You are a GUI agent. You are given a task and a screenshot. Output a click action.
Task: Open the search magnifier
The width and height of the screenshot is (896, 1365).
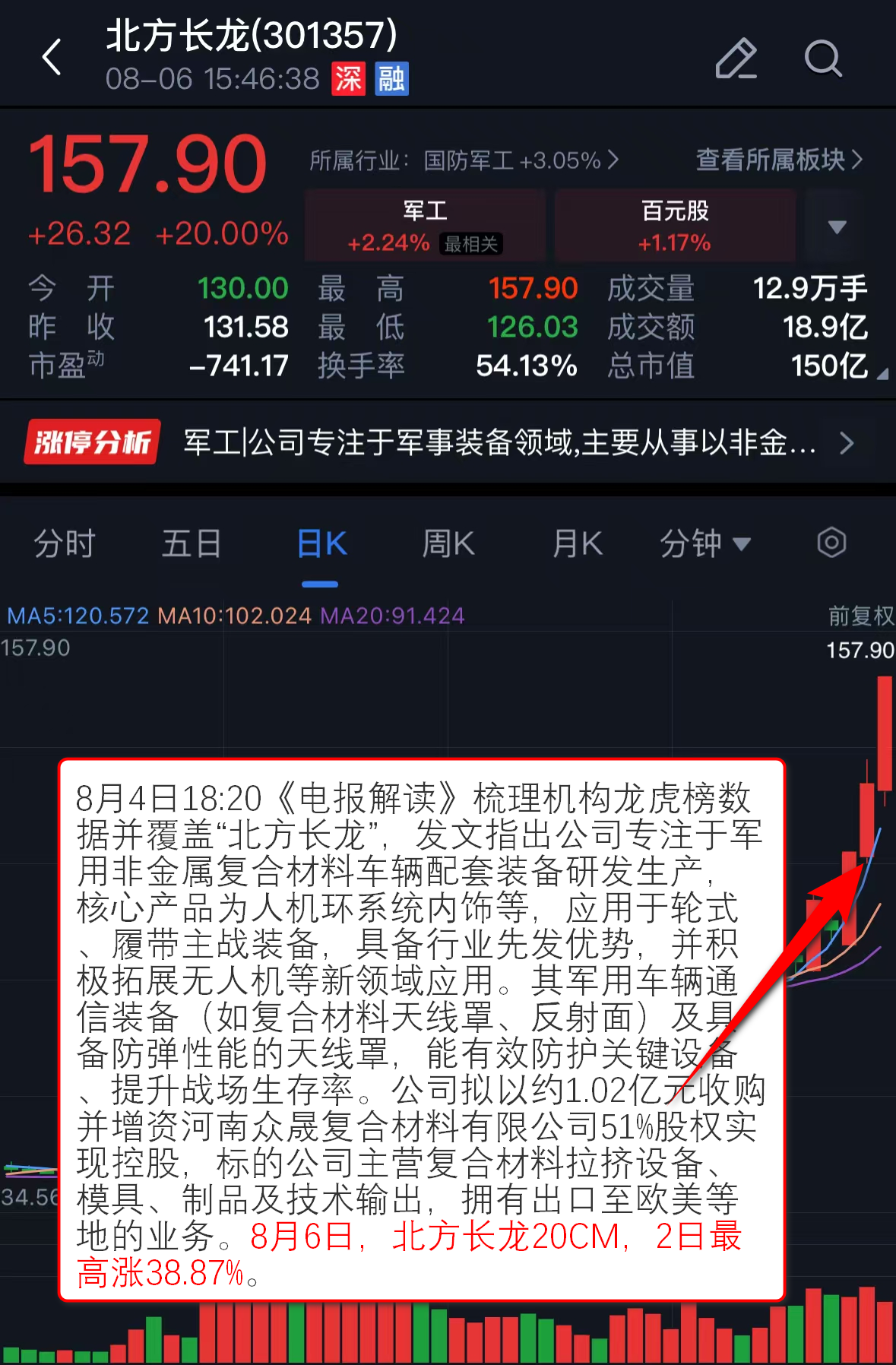click(823, 59)
